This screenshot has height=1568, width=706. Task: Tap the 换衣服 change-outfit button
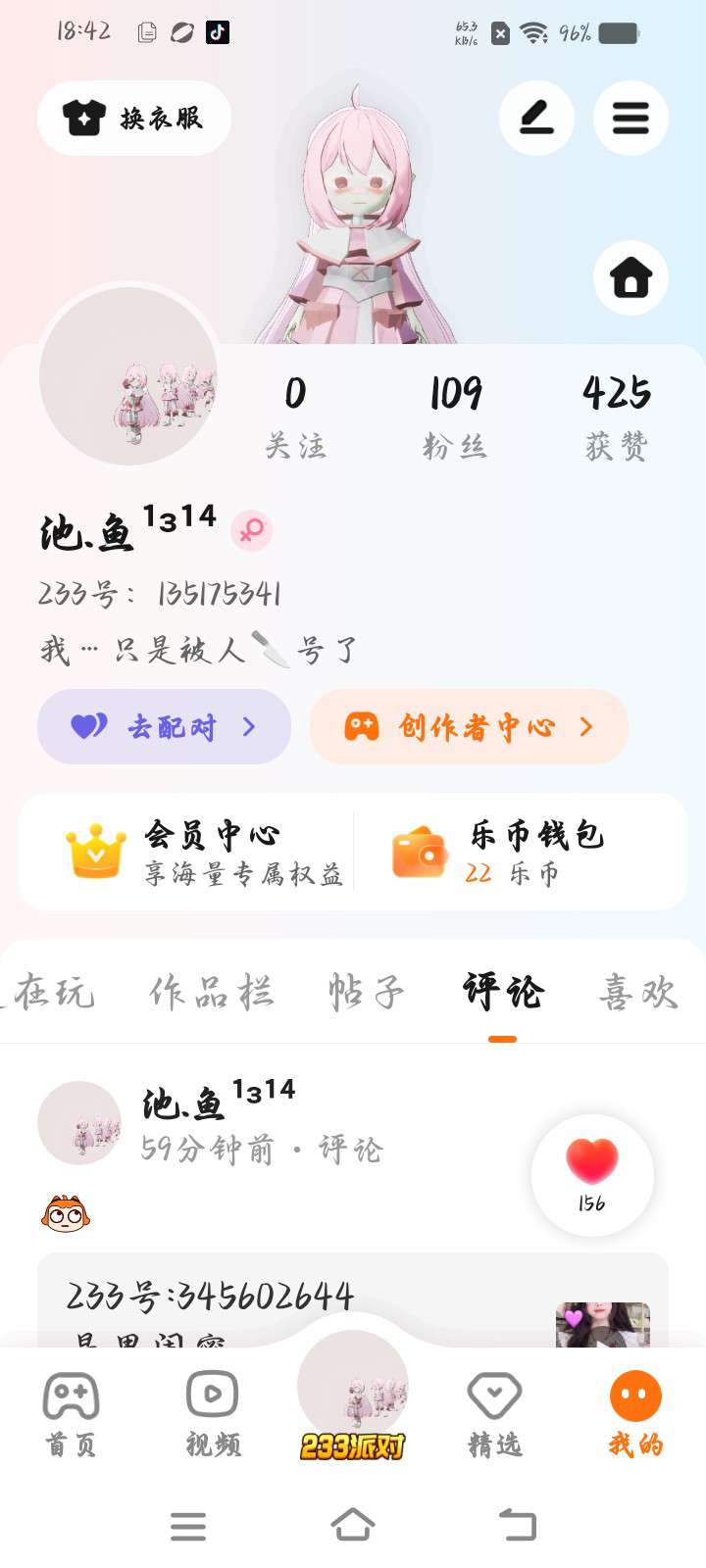(134, 119)
